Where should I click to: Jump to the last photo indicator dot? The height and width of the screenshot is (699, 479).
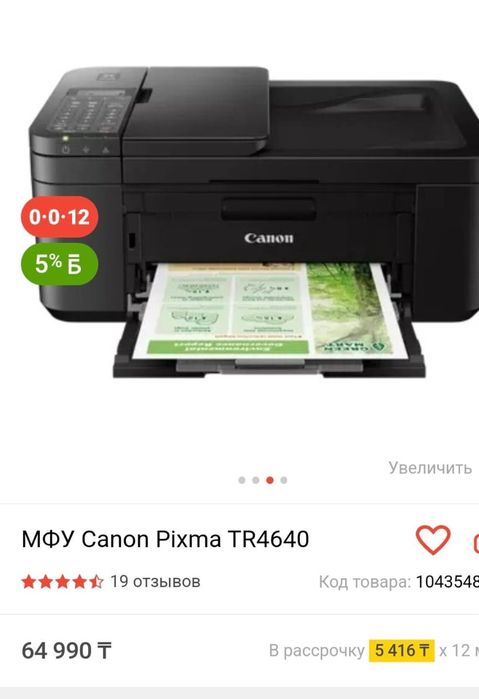tap(284, 480)
